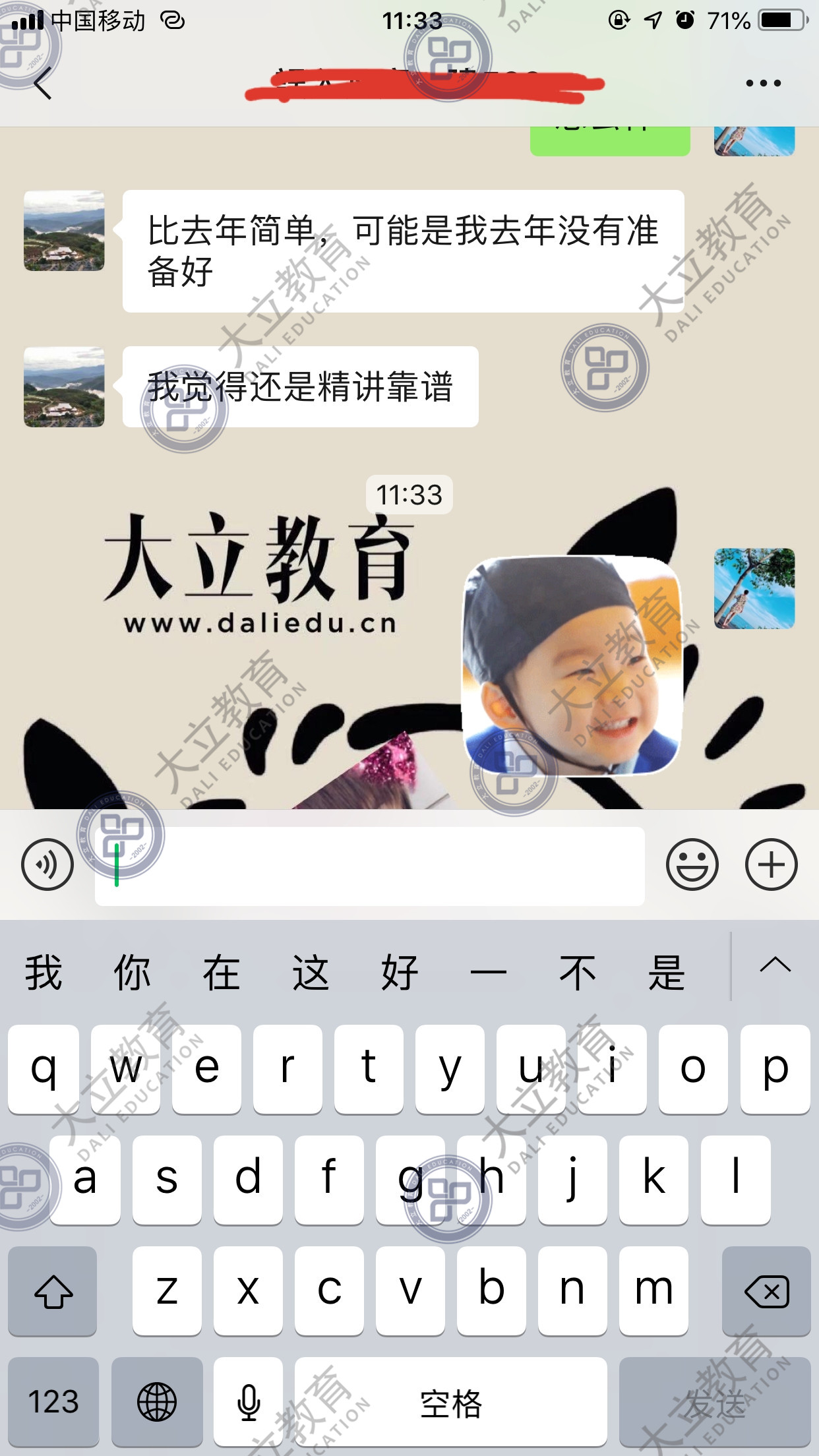819x1456 pixels.
Task: Switch to voice message input
Action: [47, 864]
